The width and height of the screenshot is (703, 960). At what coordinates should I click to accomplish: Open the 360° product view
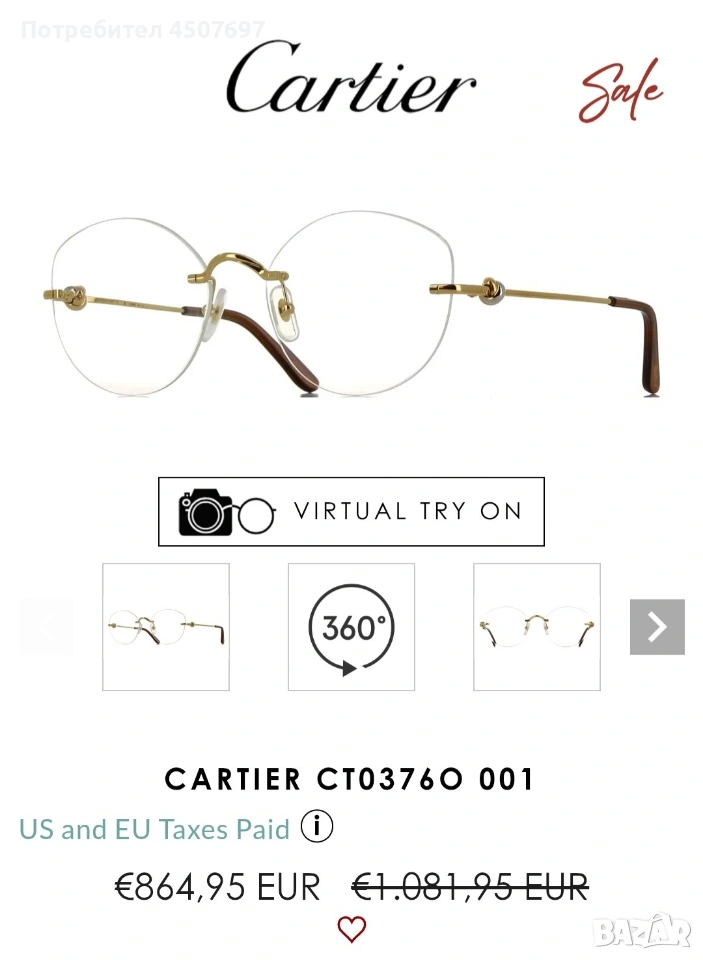(351, 627)
